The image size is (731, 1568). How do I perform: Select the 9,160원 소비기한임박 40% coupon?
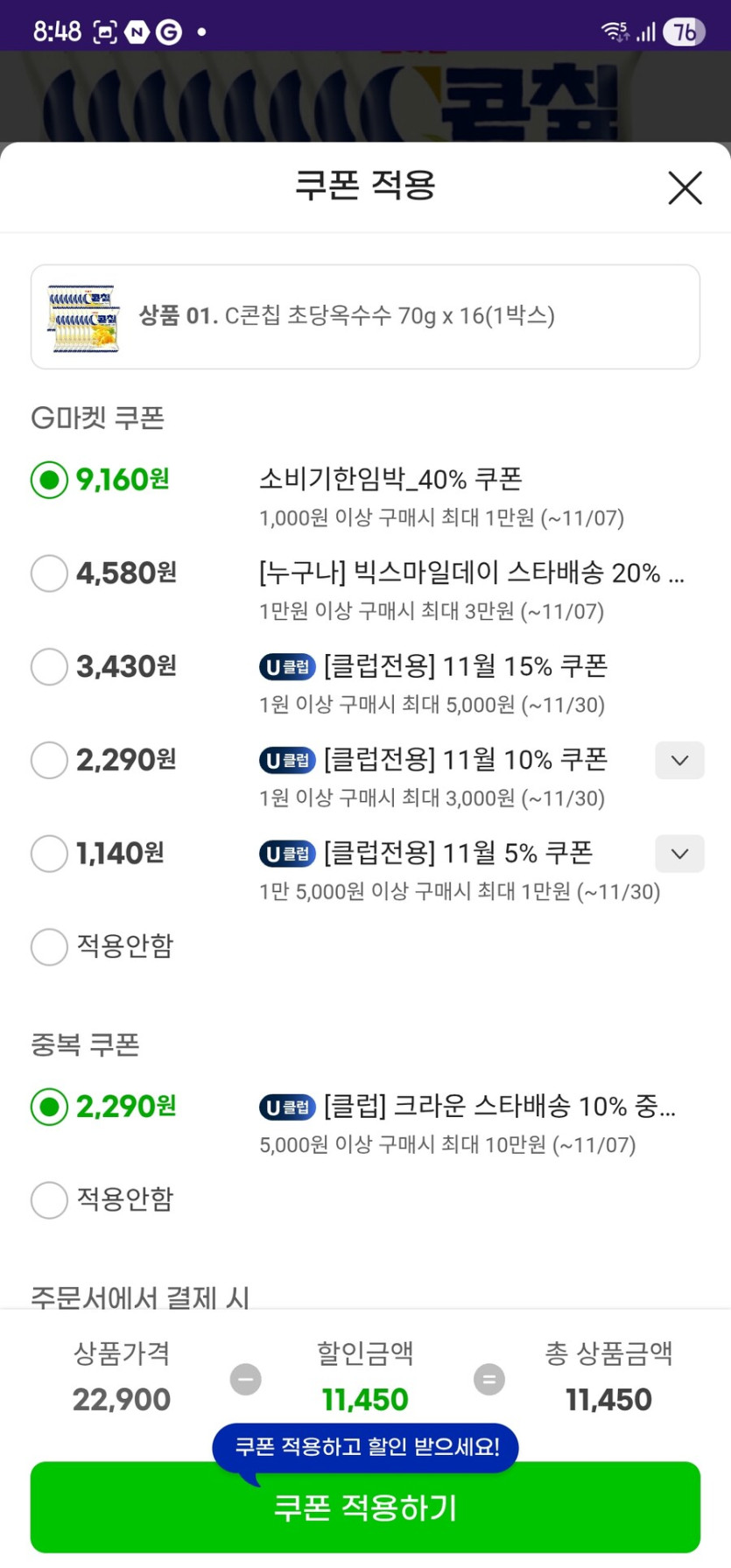(x=49, y=480)
